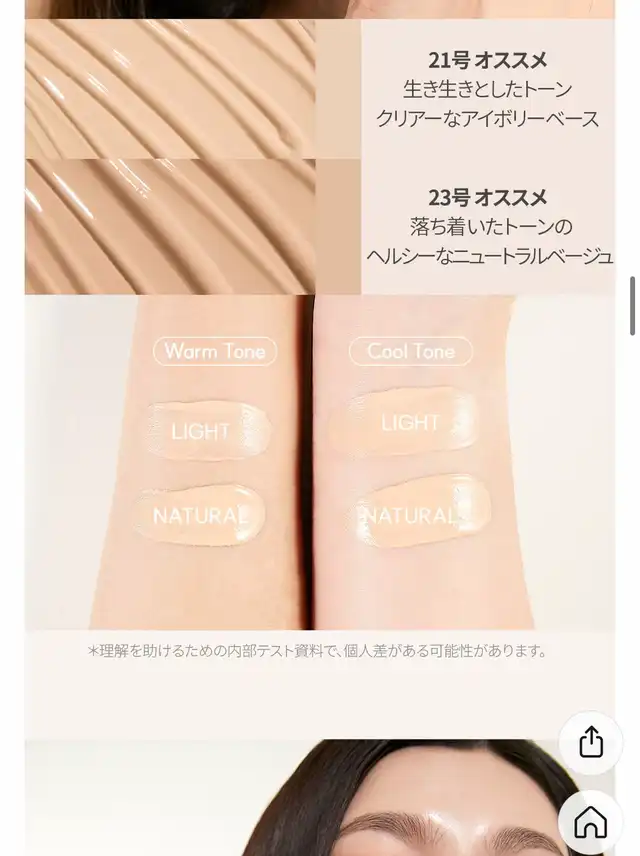Tap the floating share button

[591, 743]
